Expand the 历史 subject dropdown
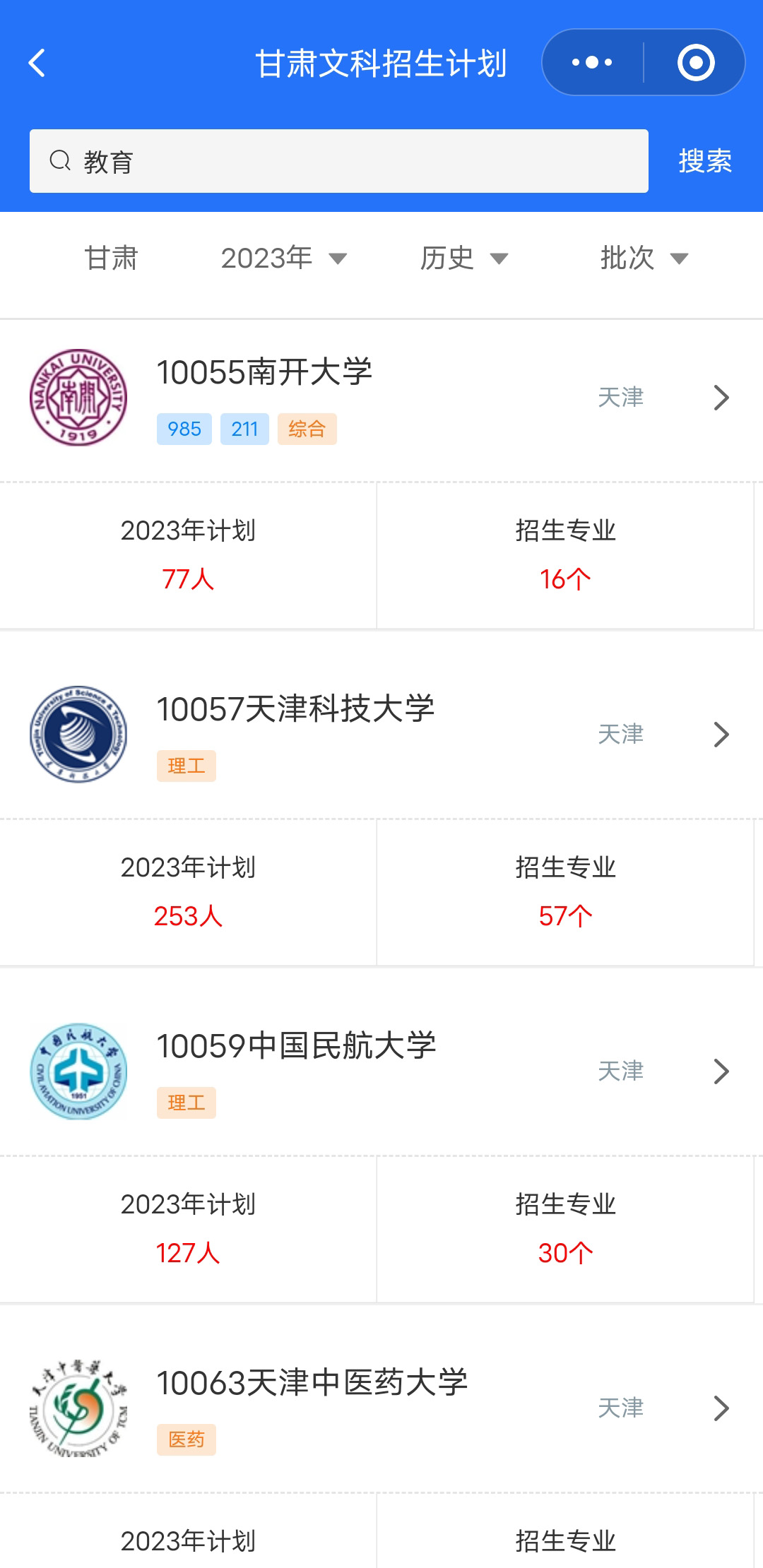This screenshot has height=1568, width=763. coord(464,258)
